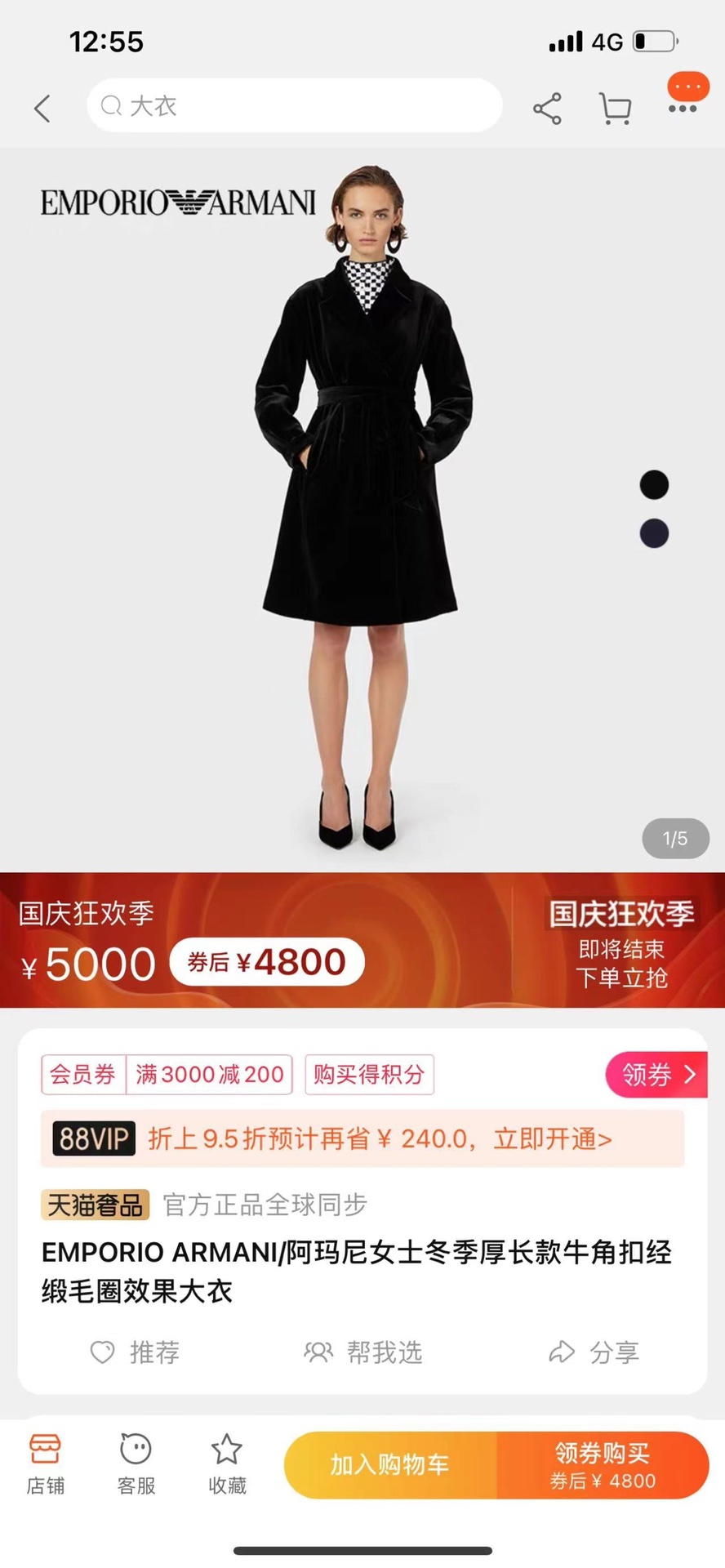
Task: Open the shopping cart icon
Action: (615, 109)
